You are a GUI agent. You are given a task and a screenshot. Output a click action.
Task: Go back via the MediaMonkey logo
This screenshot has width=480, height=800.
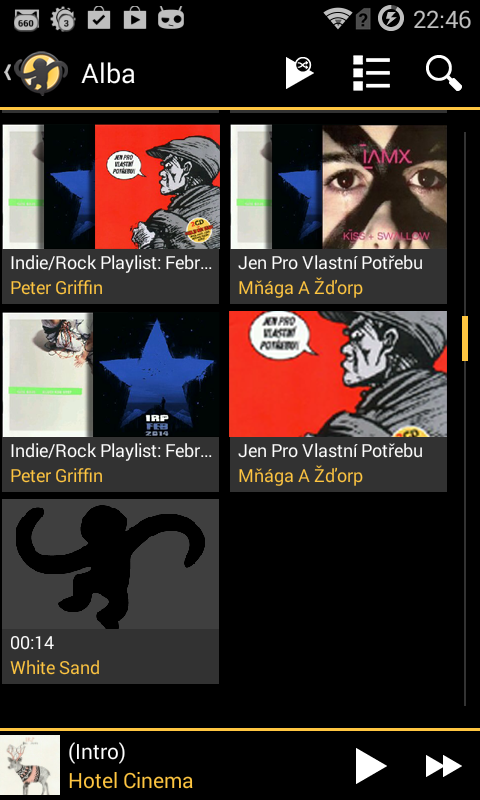[x=36, y=73]
